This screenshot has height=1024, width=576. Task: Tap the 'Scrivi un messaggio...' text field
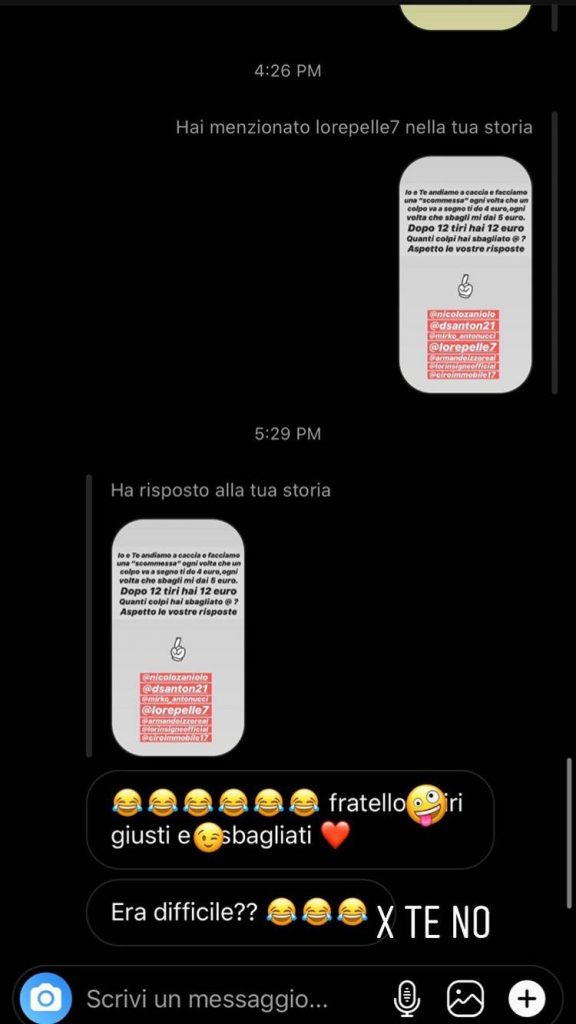coord(207,999)
